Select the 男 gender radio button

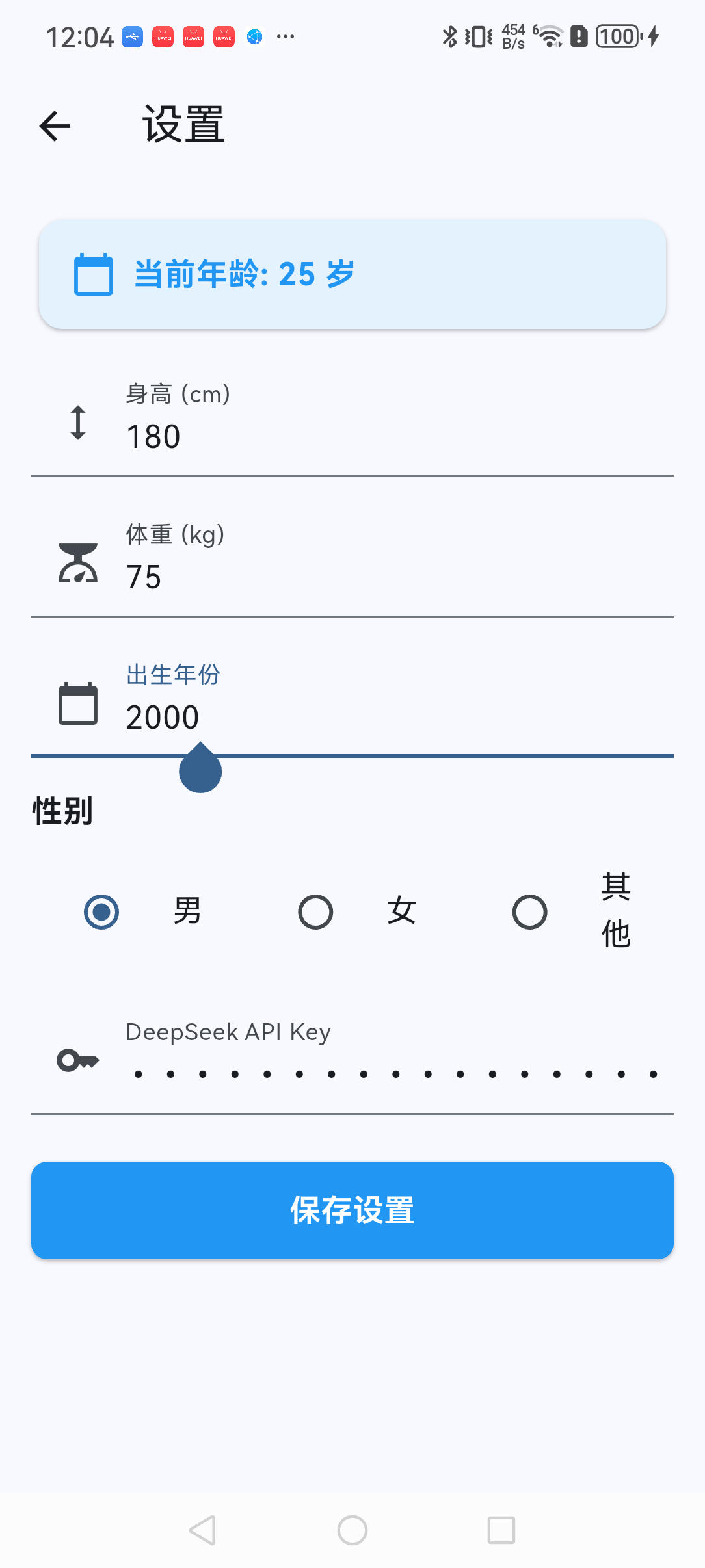tap(101, 911)
